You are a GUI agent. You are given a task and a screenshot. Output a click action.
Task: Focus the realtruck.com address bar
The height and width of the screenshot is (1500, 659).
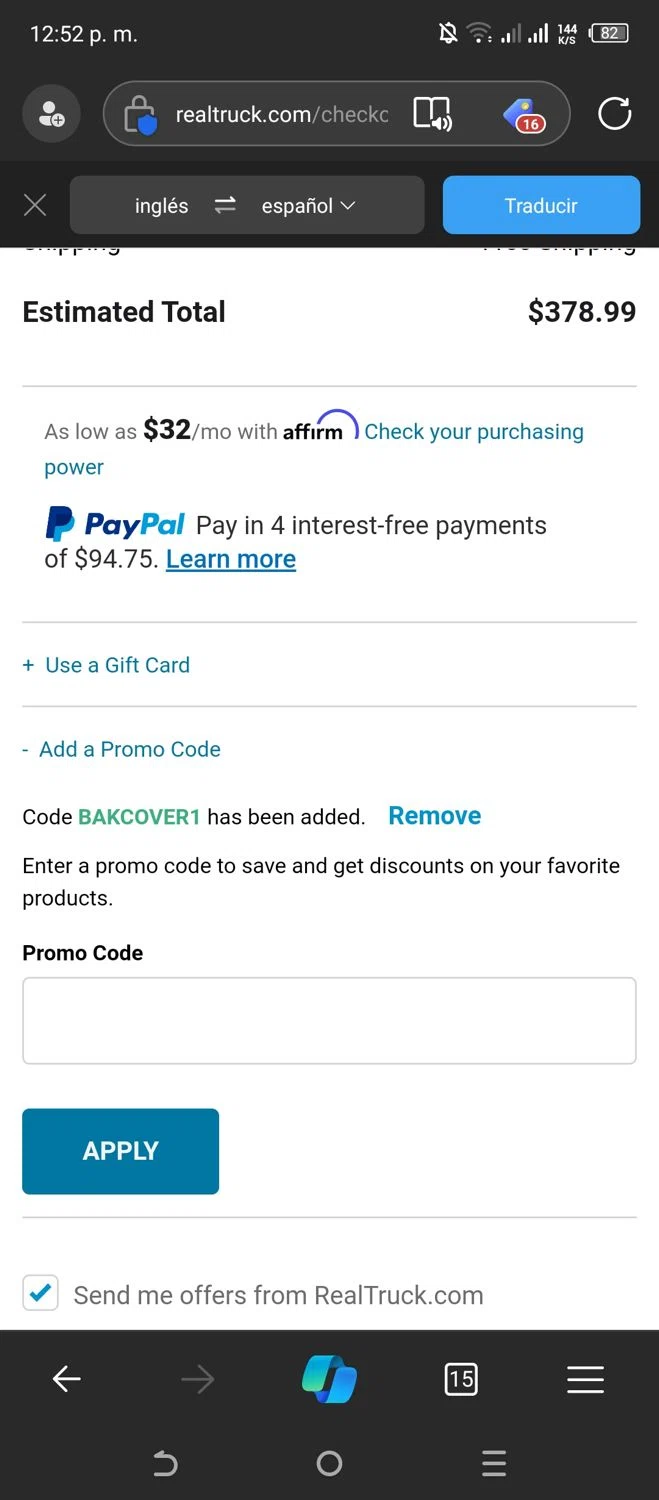280,114
